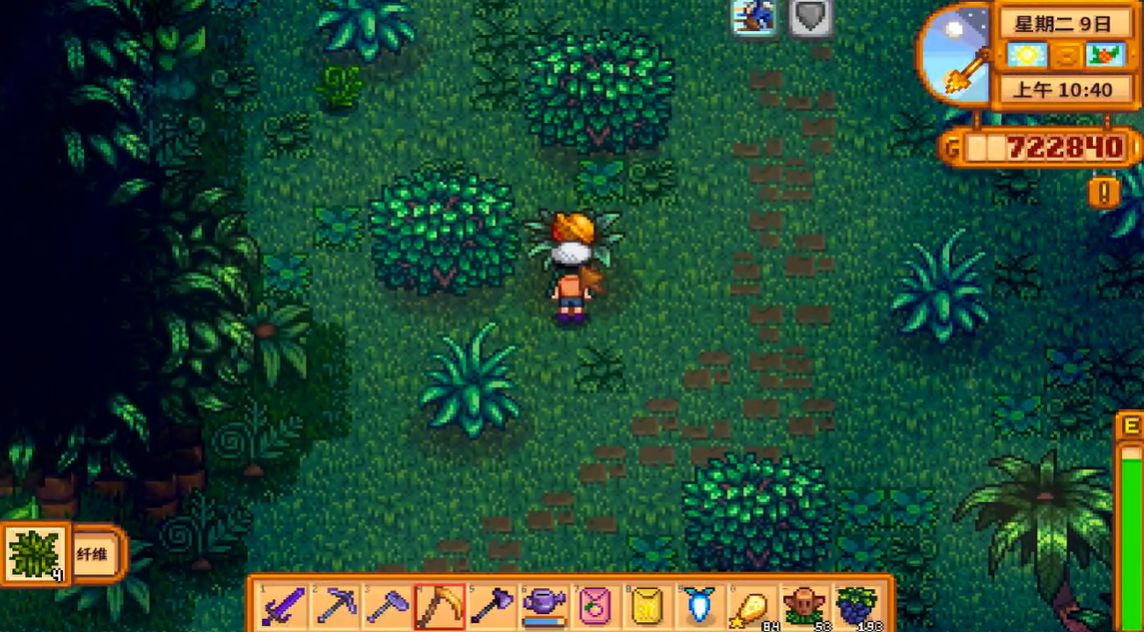The width and height of the screenshot is (1144, 632).
Task: Select the grapes stack of 193
Action: tap(856, 607)
